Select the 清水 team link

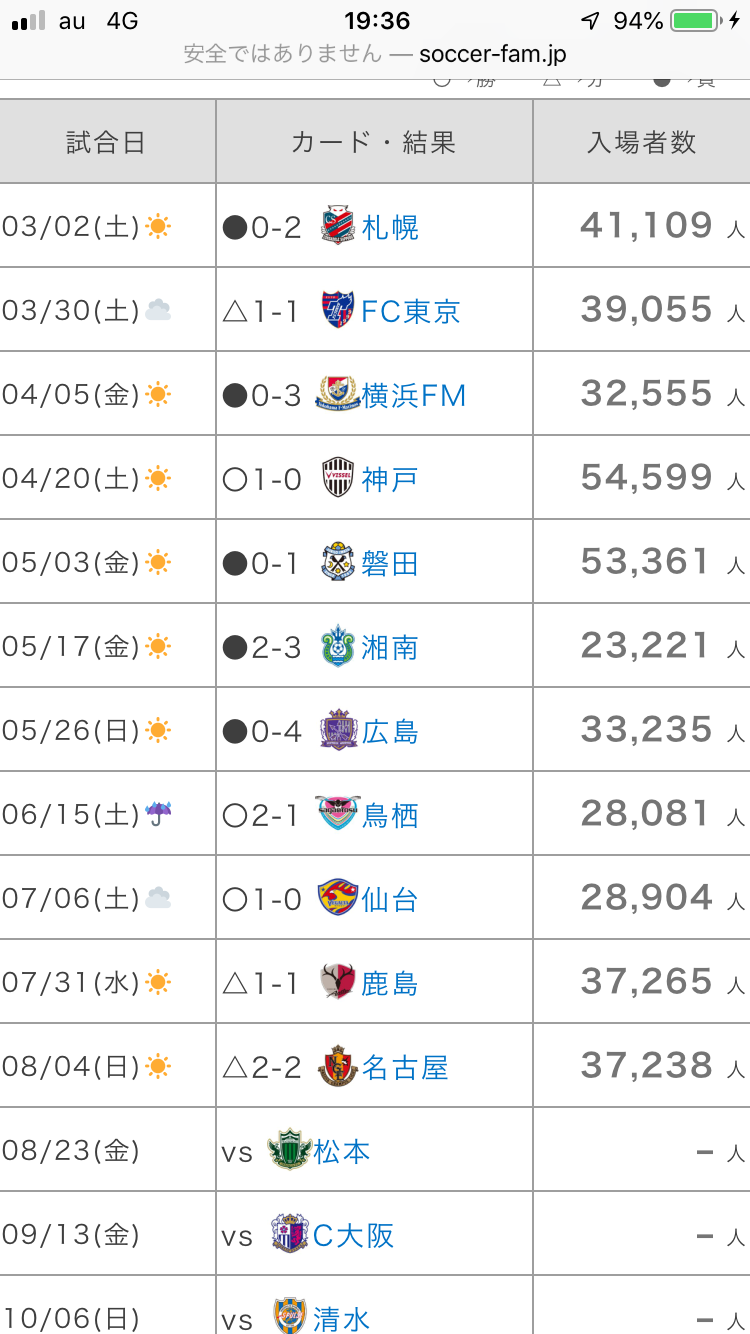pyautogui.click(x=342, y=1320)
